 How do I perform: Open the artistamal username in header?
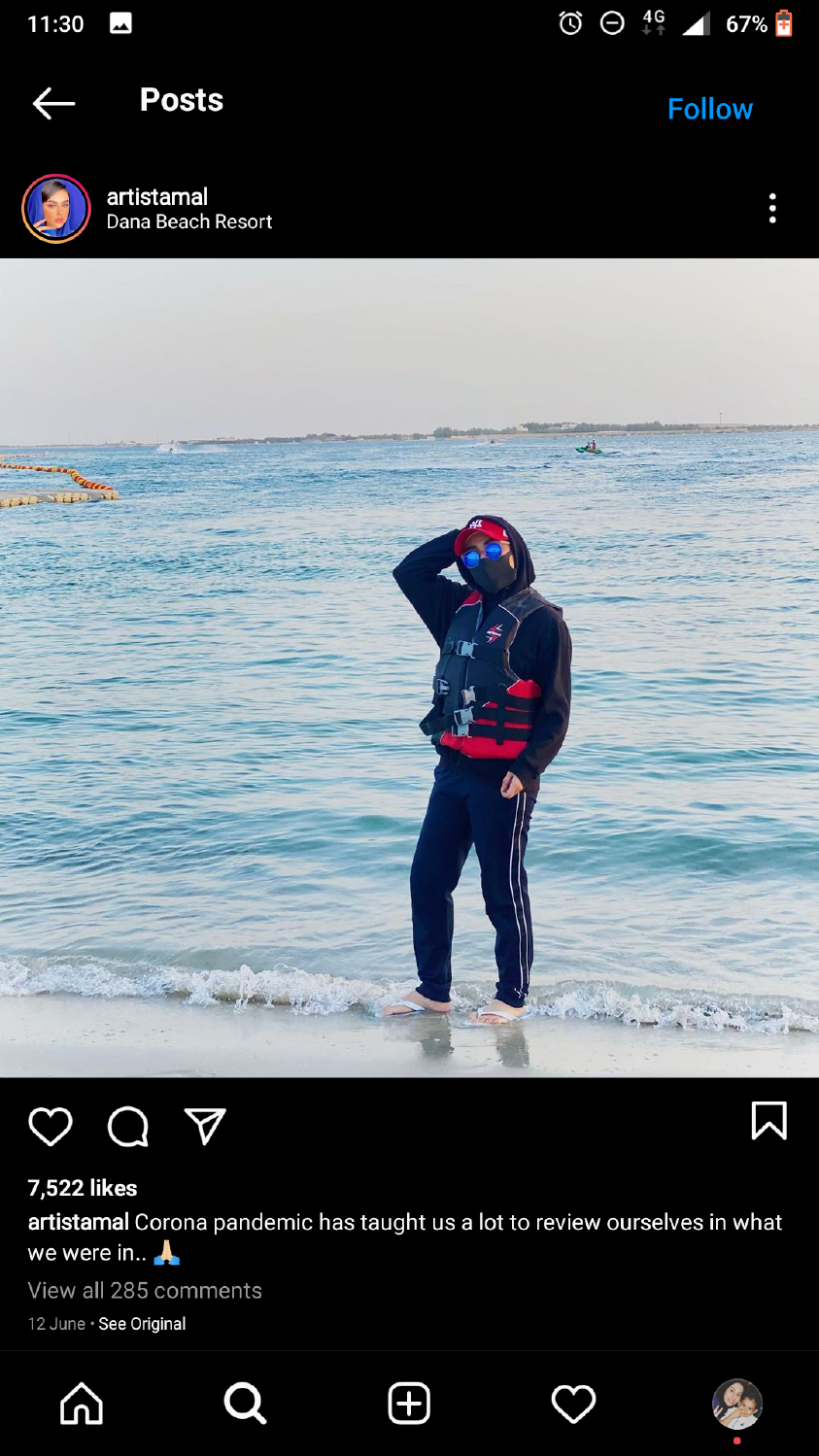(157, 196)
